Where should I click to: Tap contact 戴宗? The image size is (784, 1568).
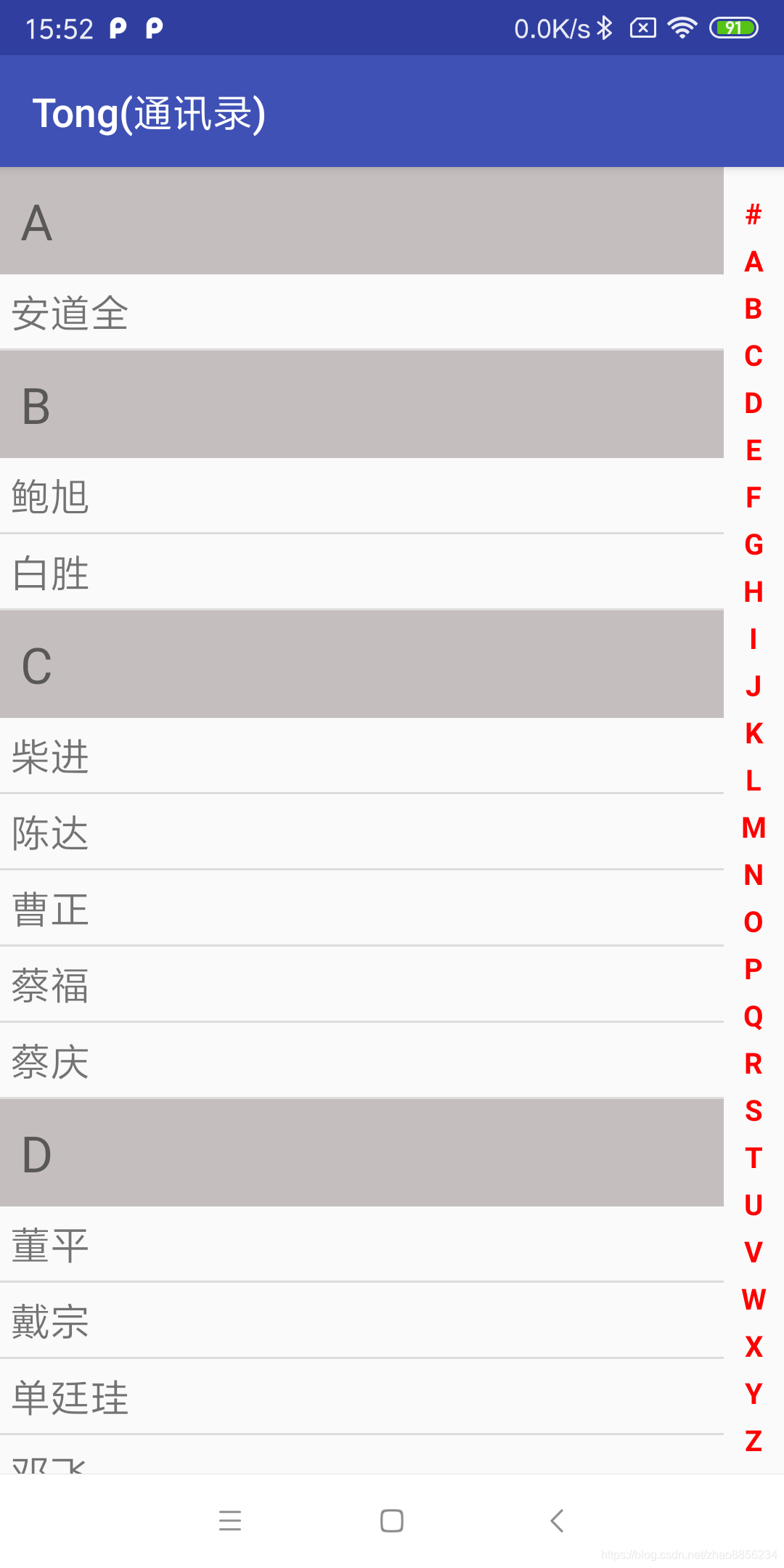point(362,1320)
